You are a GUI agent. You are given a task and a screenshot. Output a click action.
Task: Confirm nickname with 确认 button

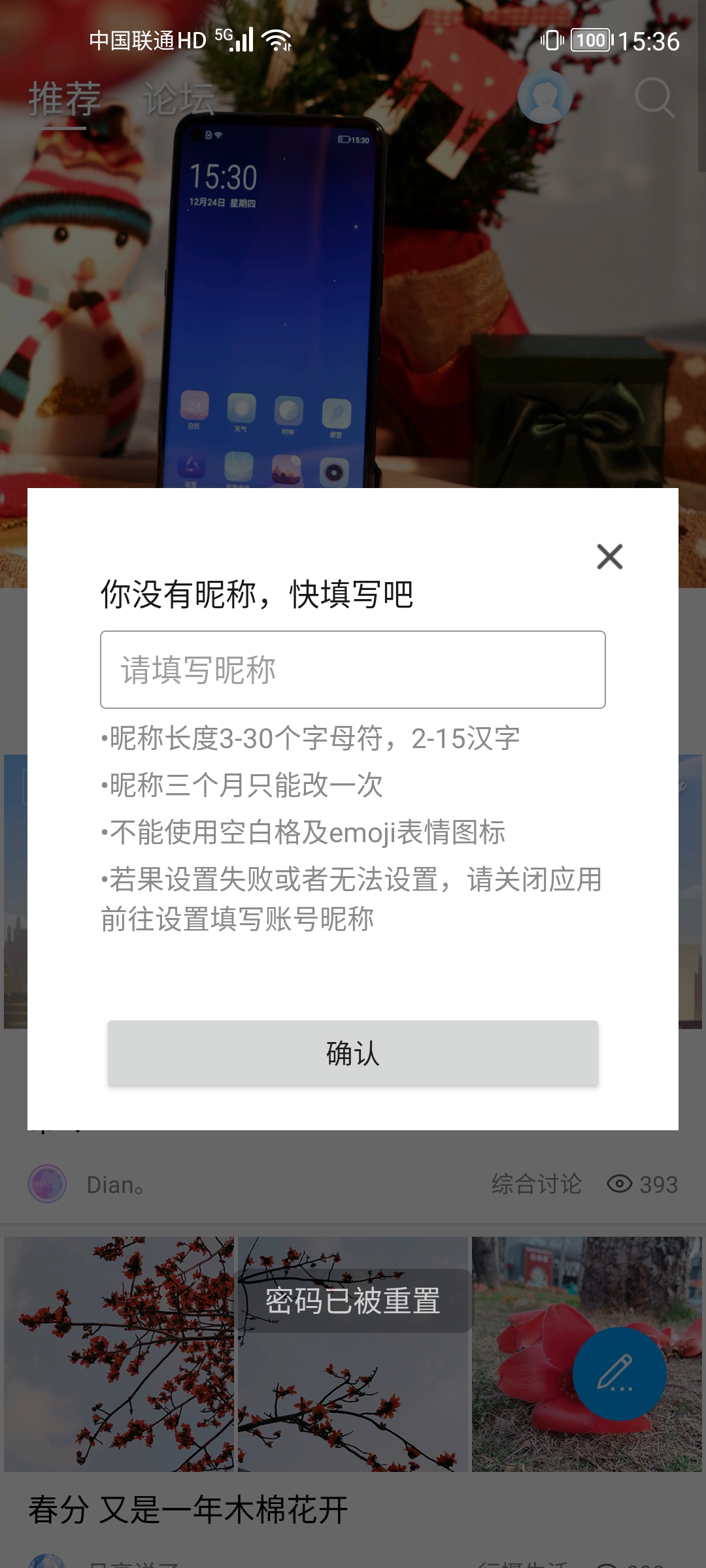point(353,1053)
